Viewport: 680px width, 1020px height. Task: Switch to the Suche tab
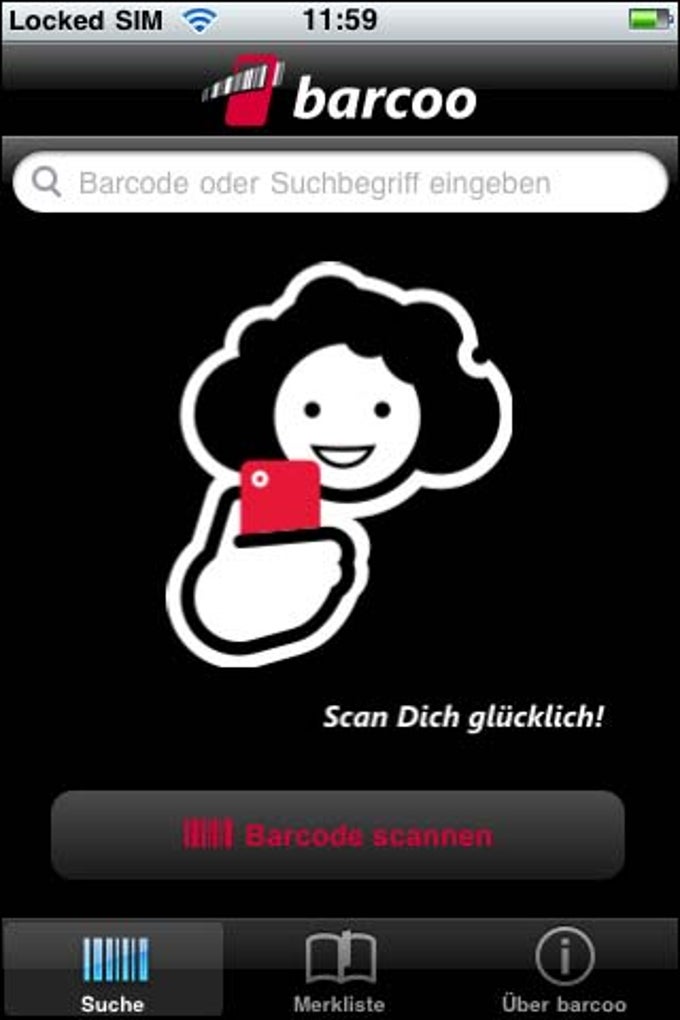click(113, 970)
